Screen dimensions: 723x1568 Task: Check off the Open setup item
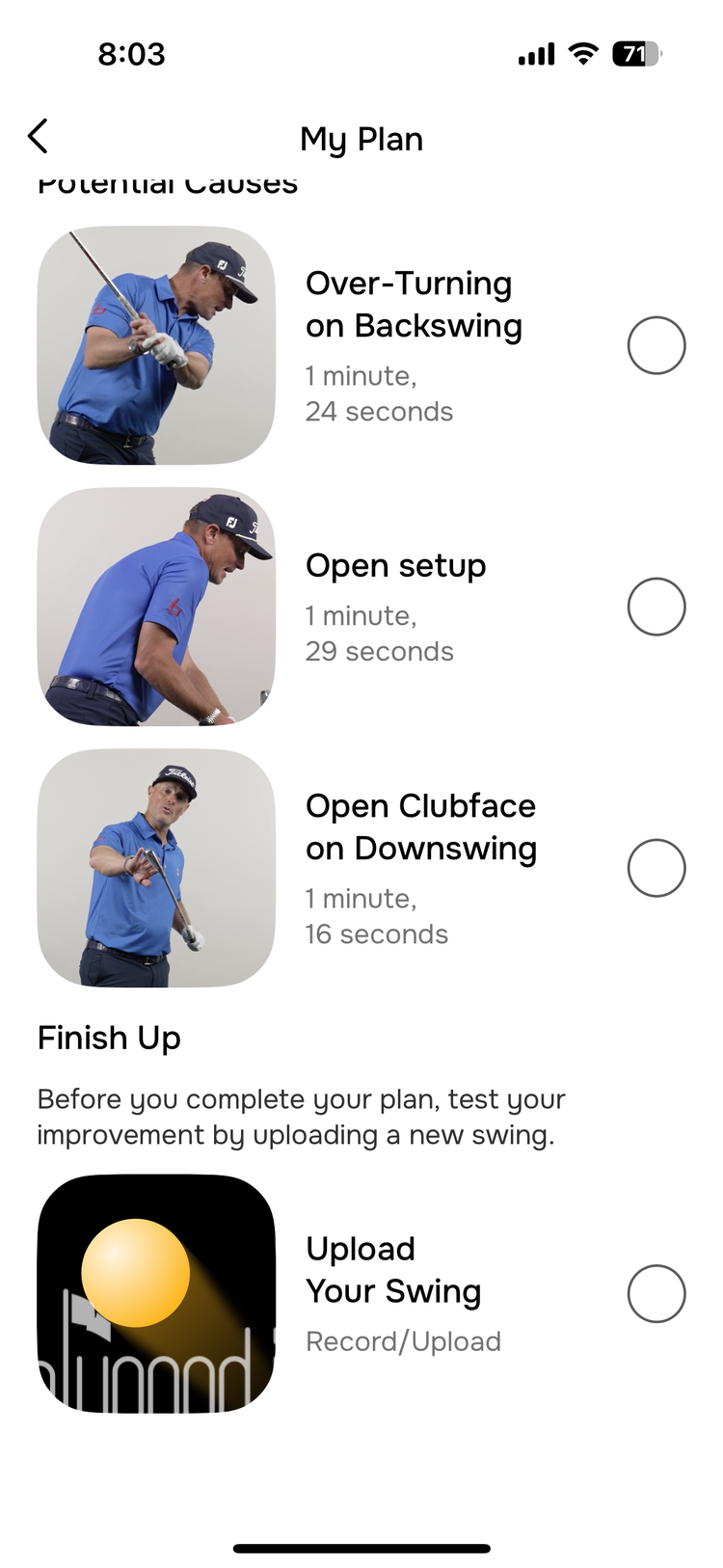click(x=656, y=607)
